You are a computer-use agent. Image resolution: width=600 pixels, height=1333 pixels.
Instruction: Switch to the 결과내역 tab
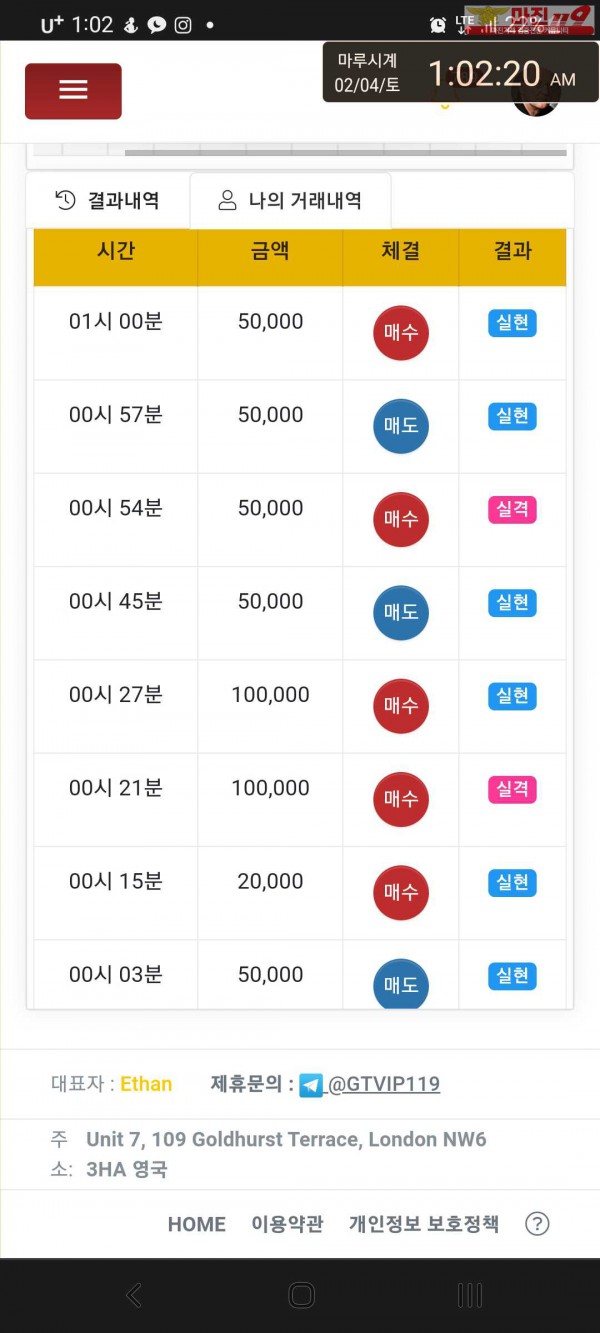pyautogui.click(x=107, y=200)
